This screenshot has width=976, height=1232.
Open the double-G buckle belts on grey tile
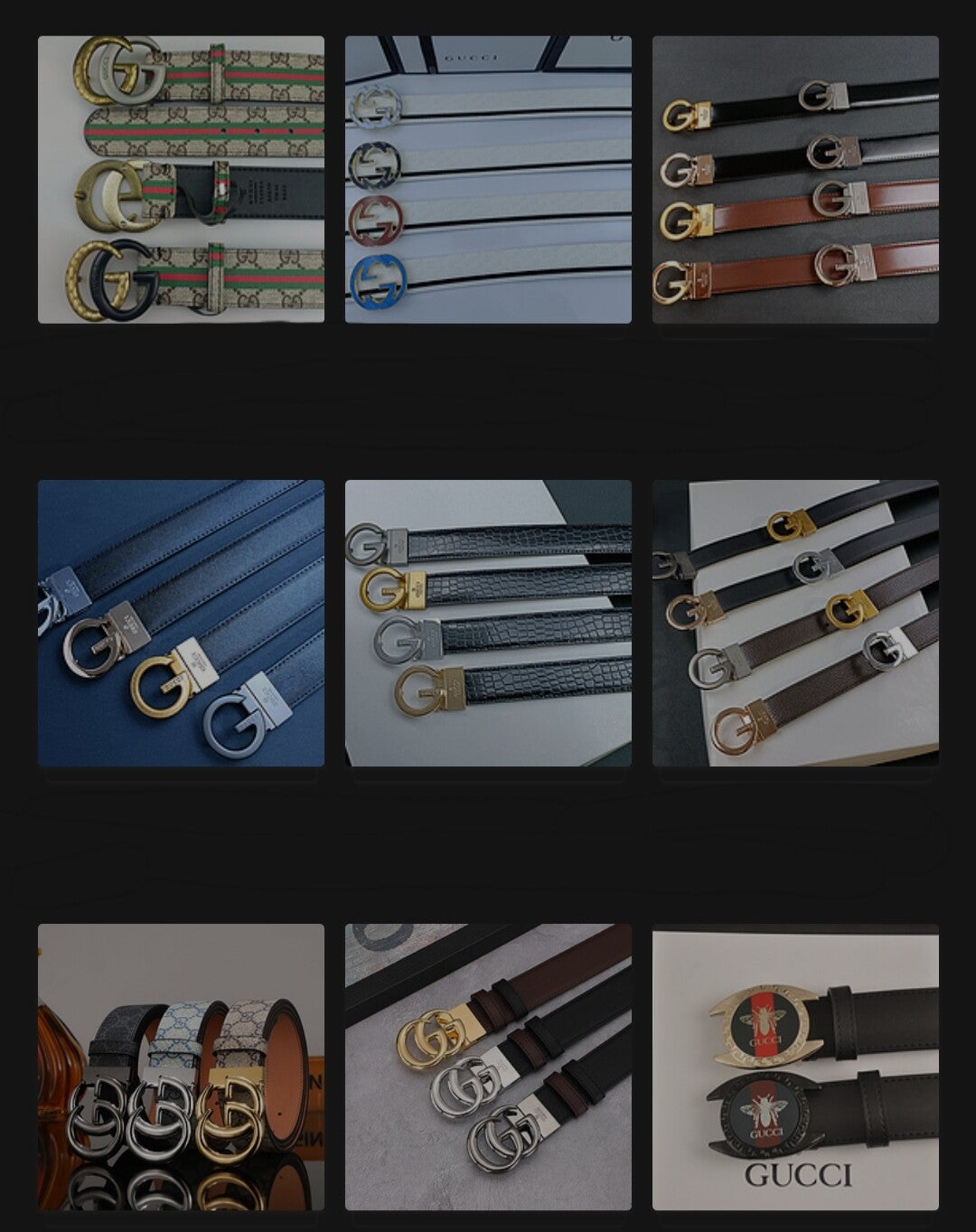(x=488, y=1067)
